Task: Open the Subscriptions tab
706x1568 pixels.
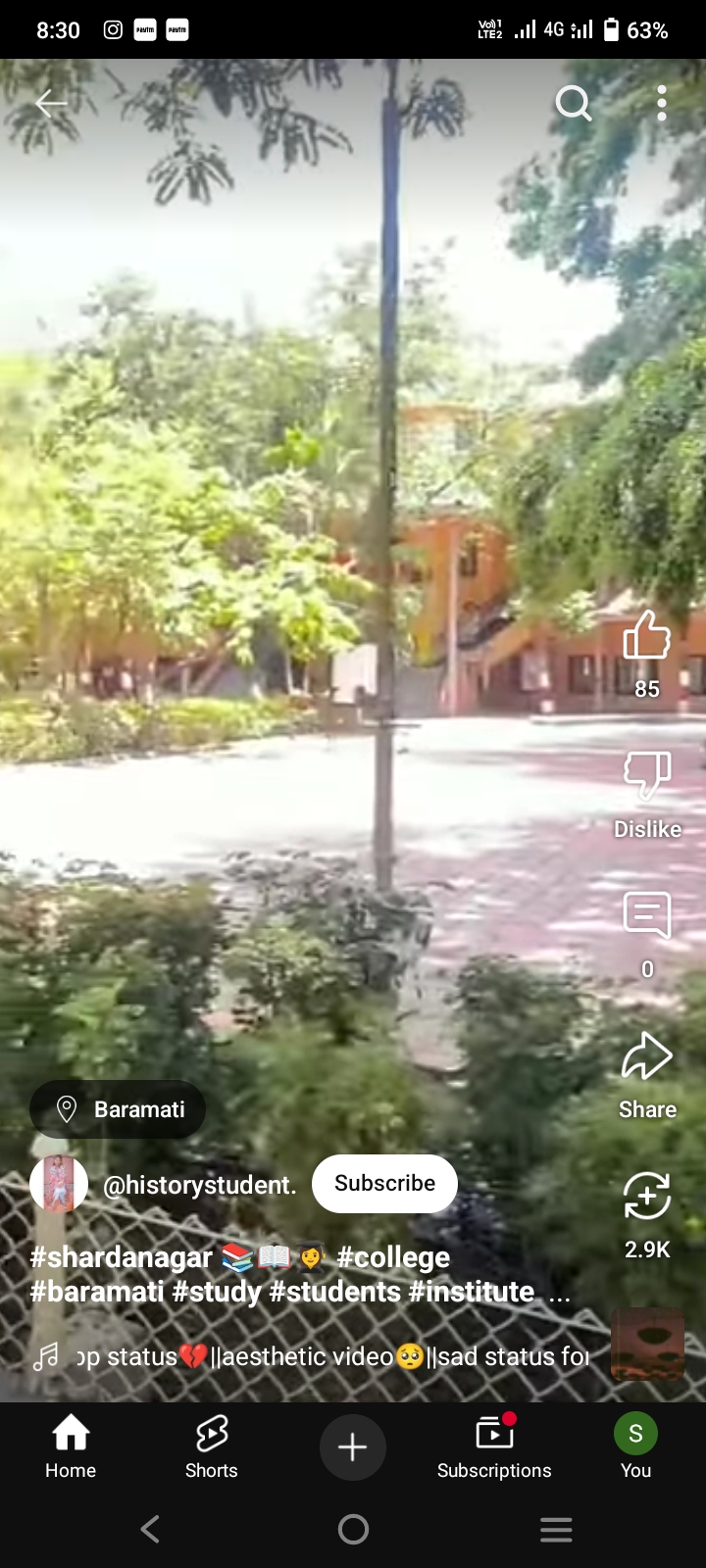Action: (494, 1446)
